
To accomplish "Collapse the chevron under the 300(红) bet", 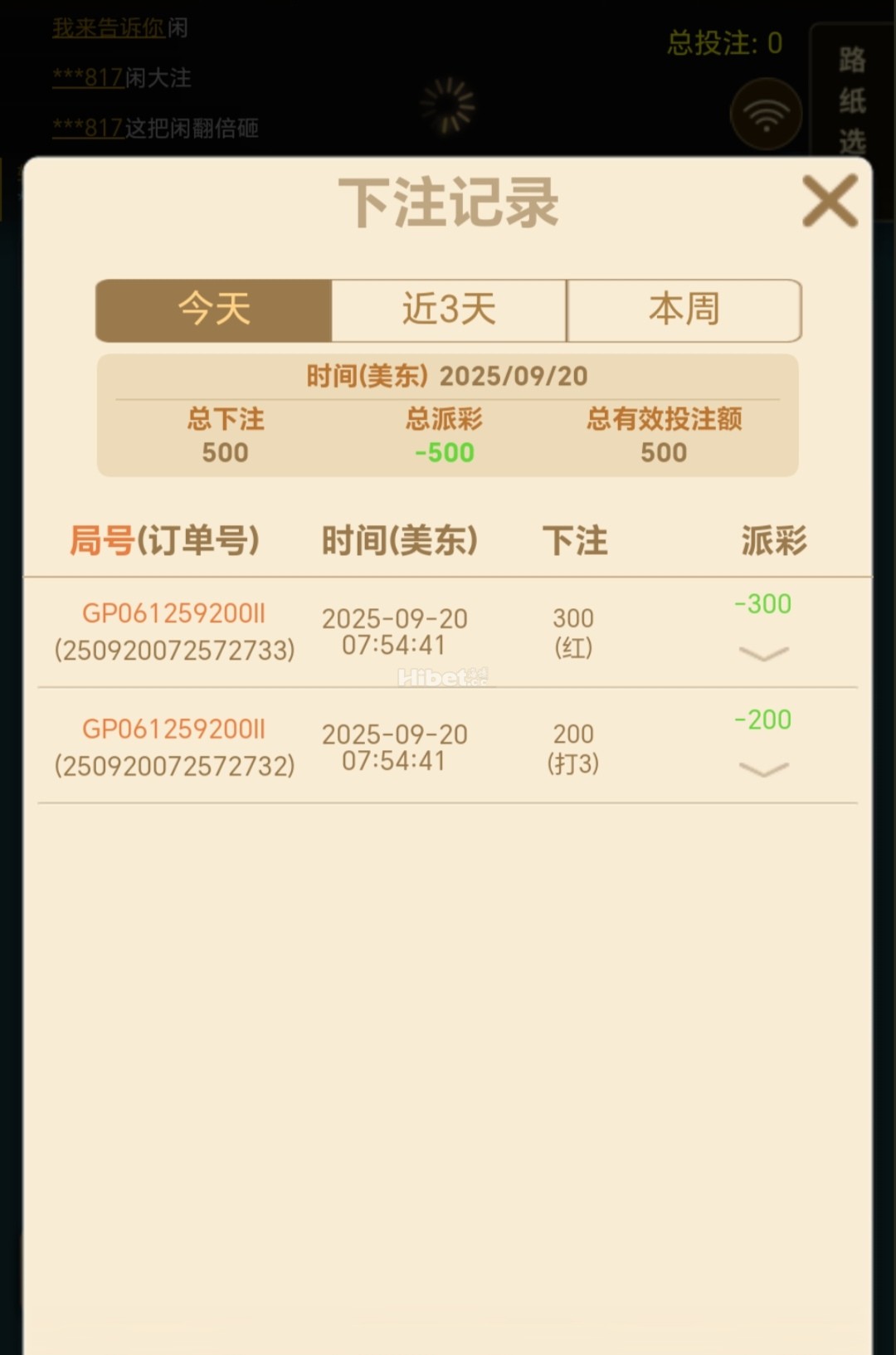I will tap(762, 655).
